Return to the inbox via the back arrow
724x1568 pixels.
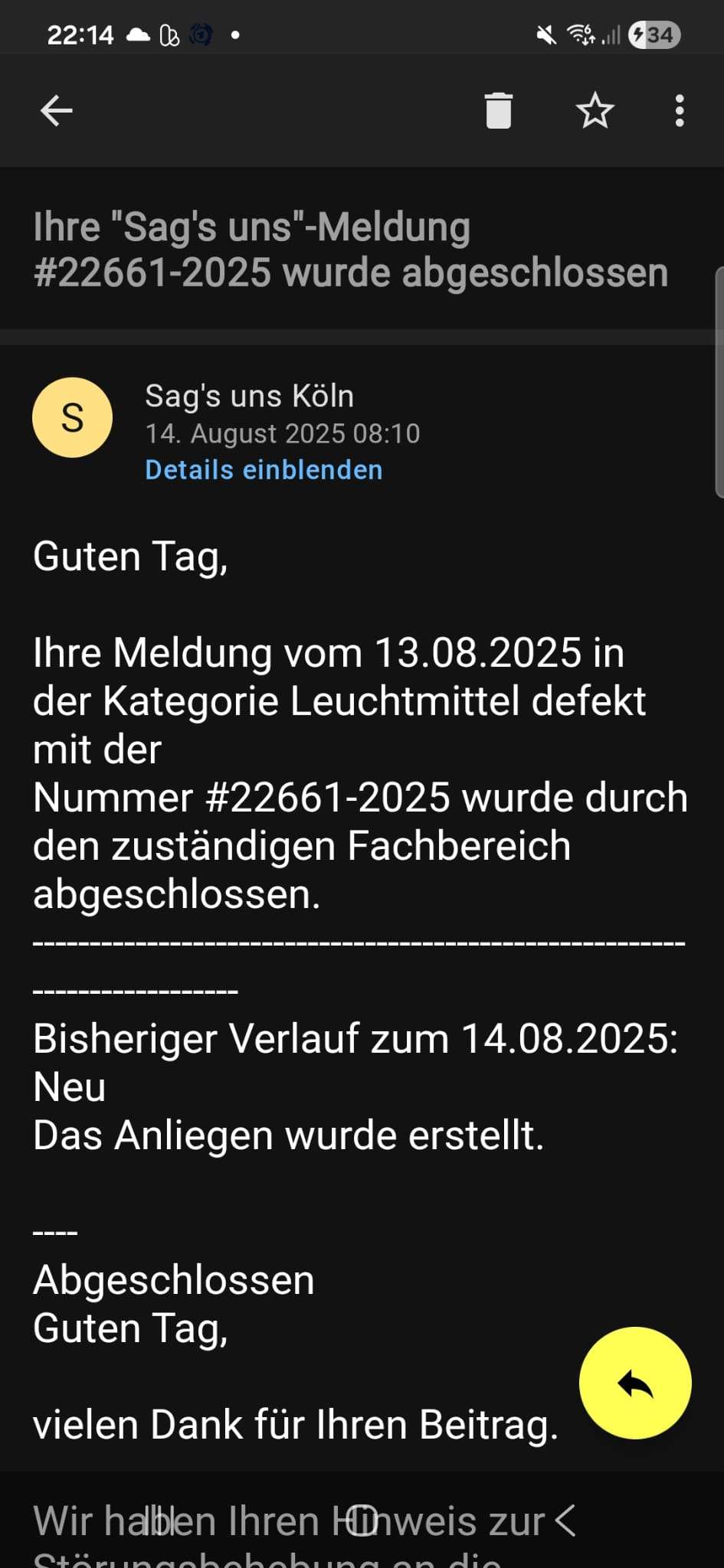[x=56, y=110]
